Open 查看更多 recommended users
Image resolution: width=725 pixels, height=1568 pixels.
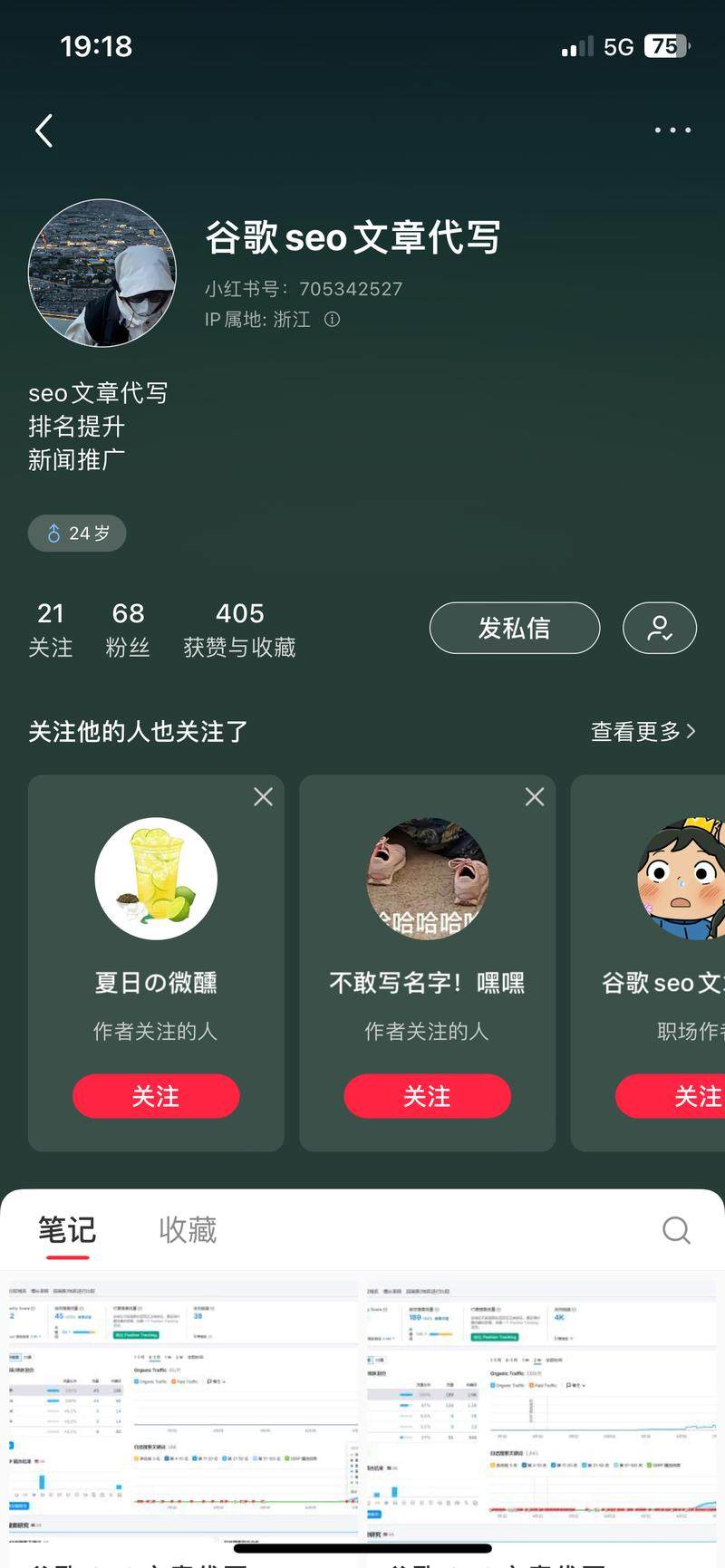pos(643,731)
